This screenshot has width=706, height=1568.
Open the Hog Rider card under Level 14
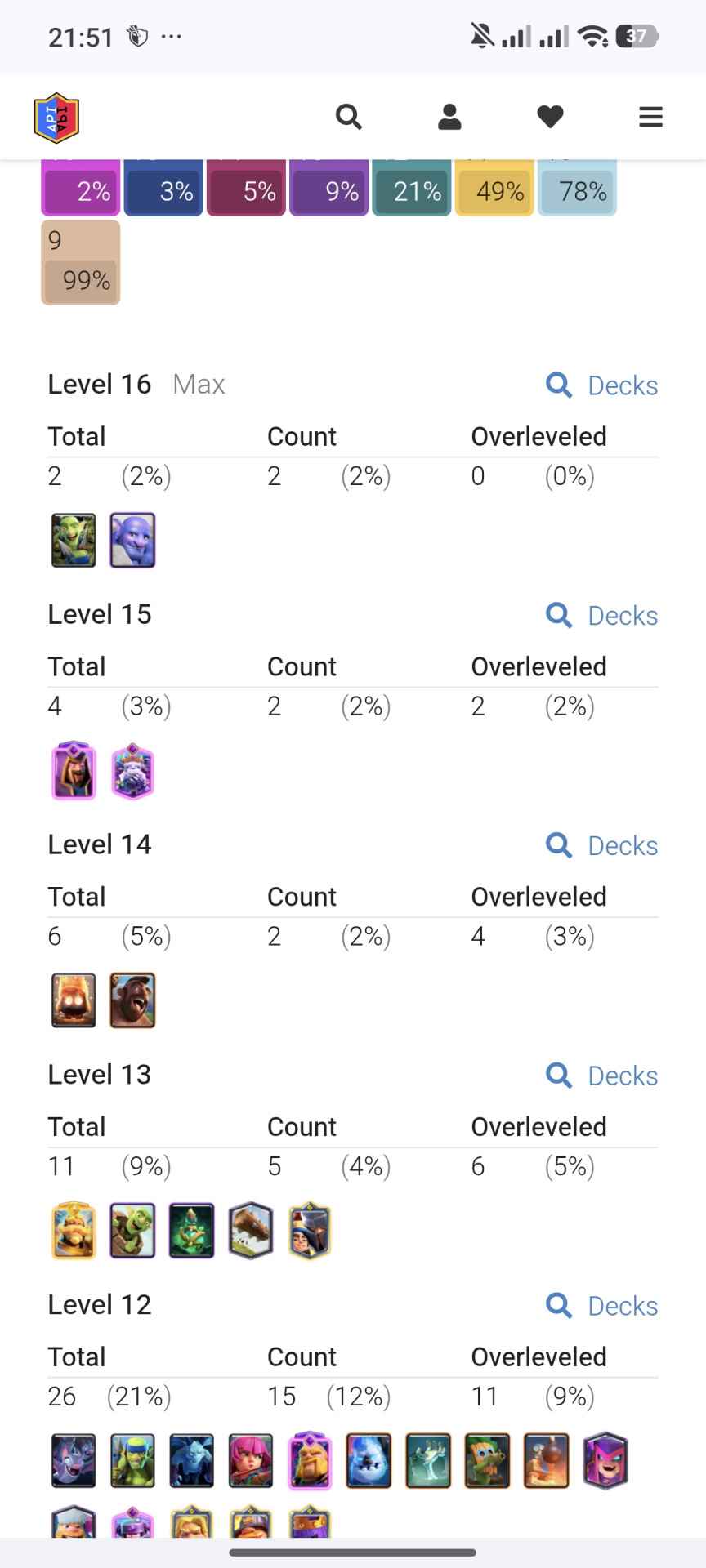[x=132, y=1000]
